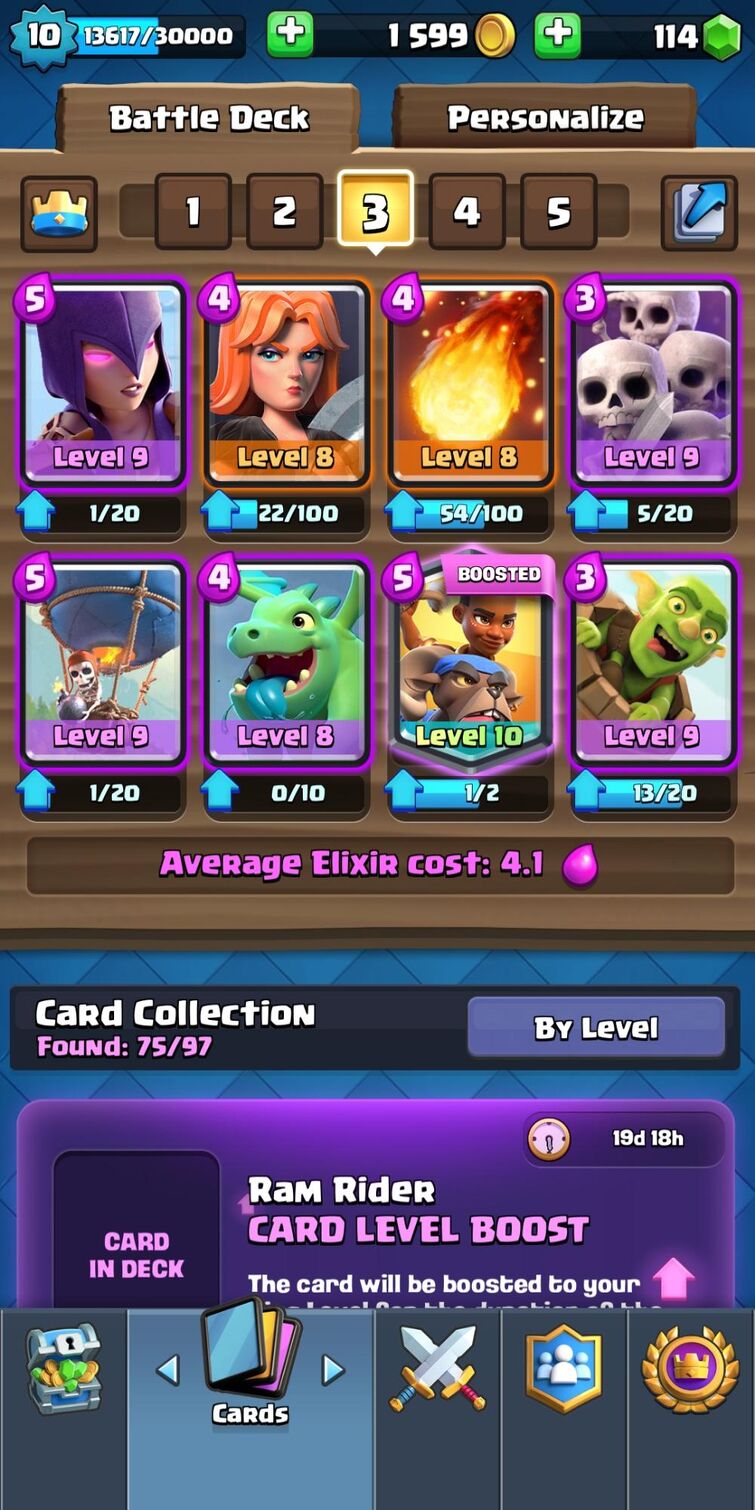Select deck slot 5
This screenshot has width=755, height=1510.
(x=559, y=211)
